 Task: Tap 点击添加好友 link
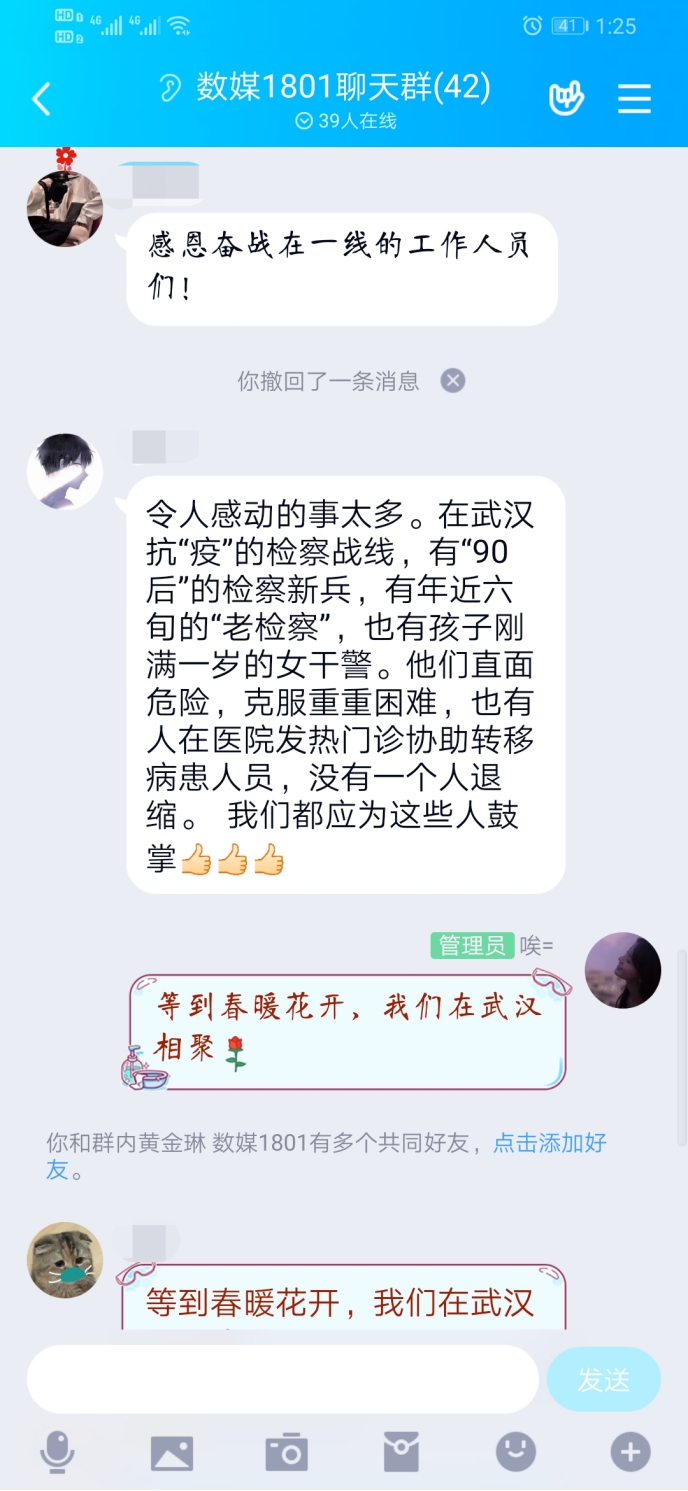point(549,1143)
